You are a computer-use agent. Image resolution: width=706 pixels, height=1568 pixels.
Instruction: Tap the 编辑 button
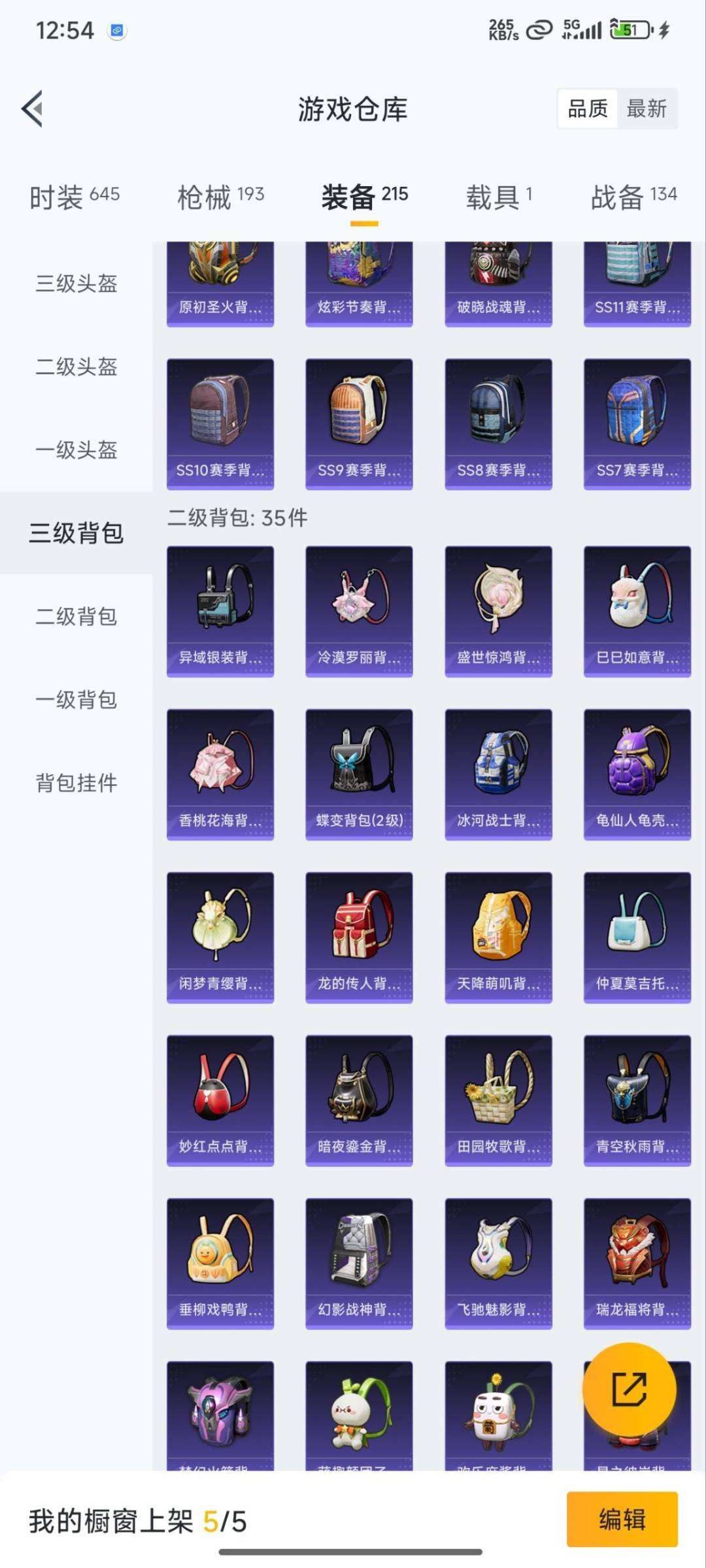622,1519
